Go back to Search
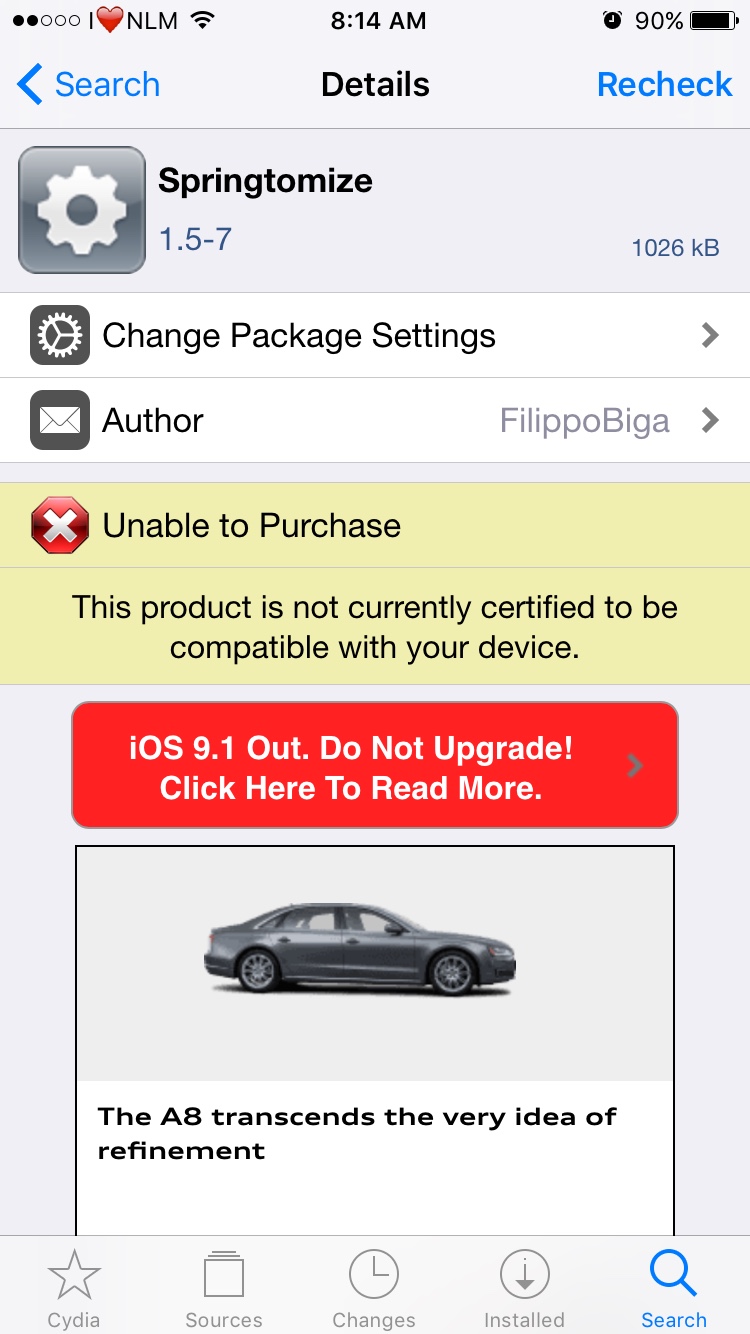Screen dimensions: 750x1334 click(x=89, y=85)
